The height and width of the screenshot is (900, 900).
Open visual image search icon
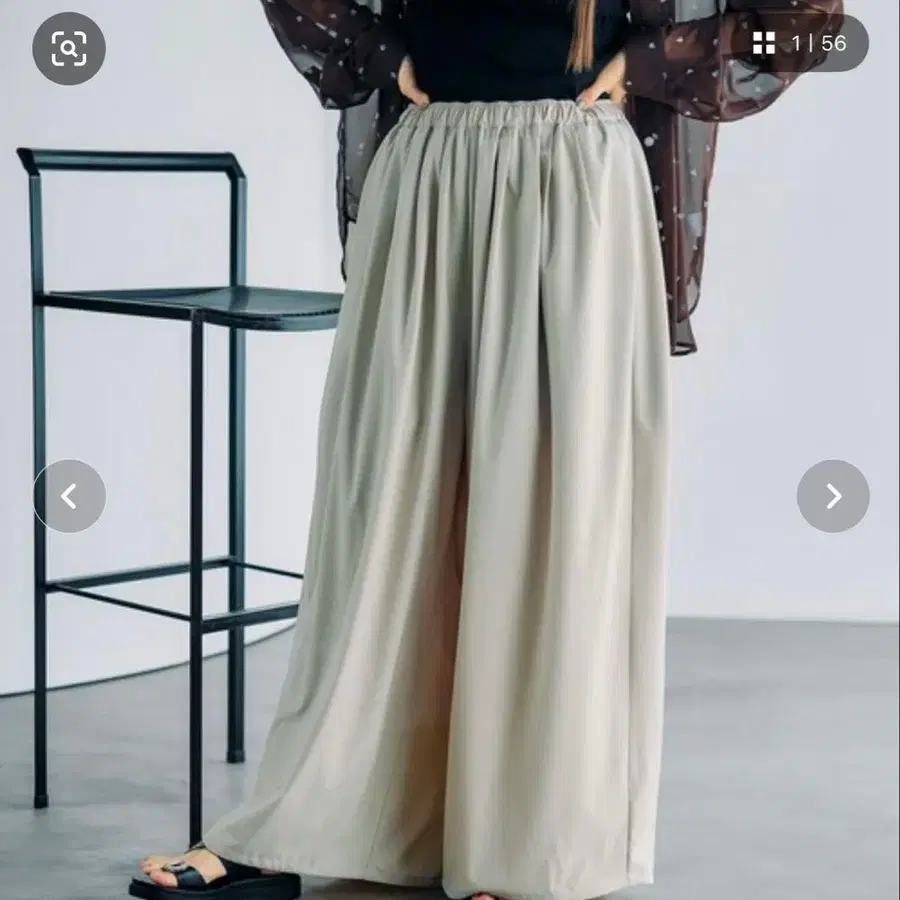[69, 49]
